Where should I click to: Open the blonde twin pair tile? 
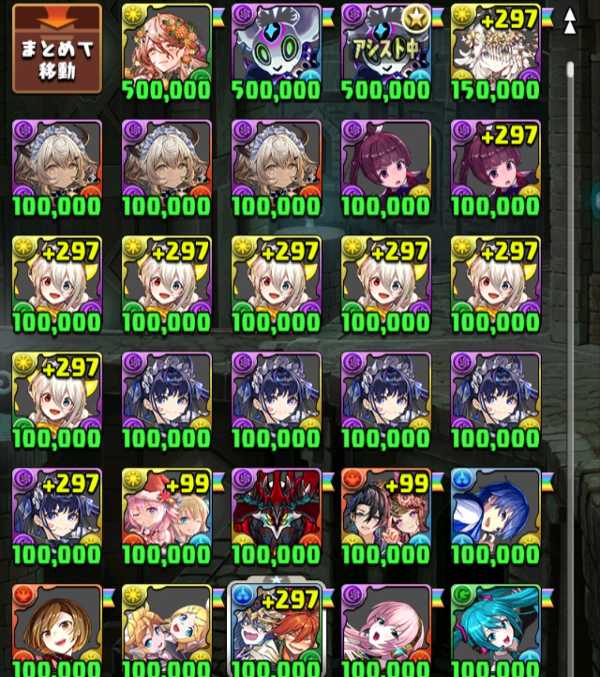[167, 628]
